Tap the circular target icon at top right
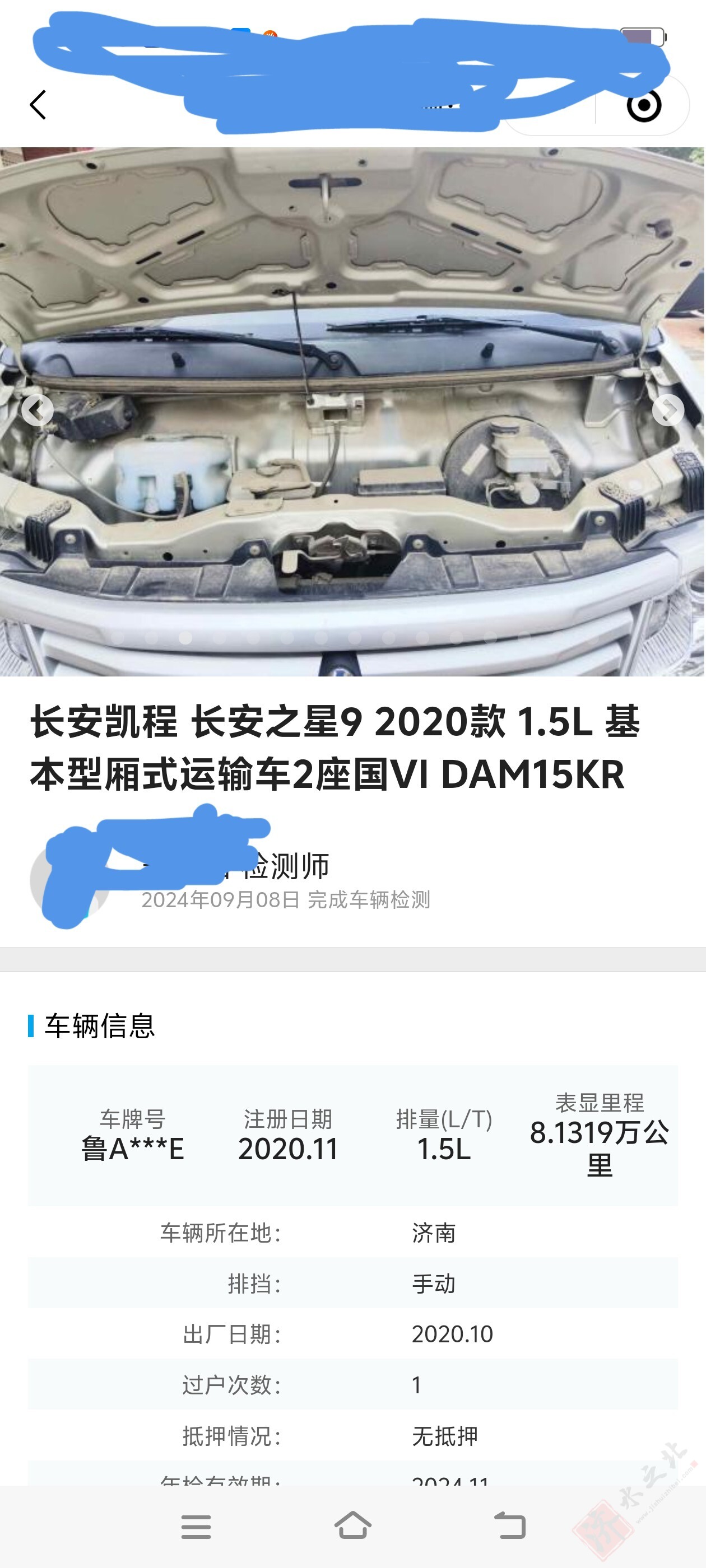Image resolution: width=706 pixels, height=1568 pixels. tap(644, 105)
